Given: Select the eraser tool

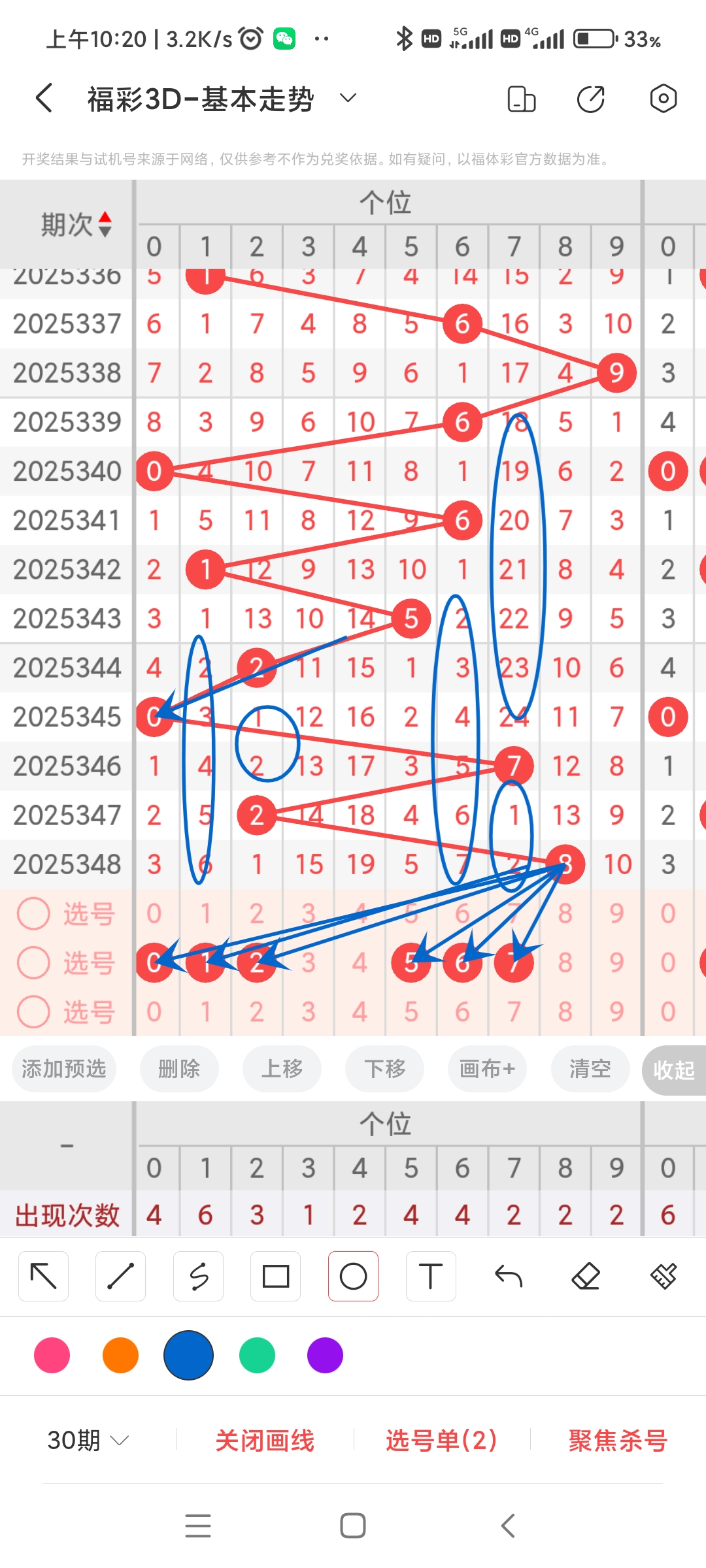Looking at the screenshot, I should pyautogui.click(x=586, y=1275).
